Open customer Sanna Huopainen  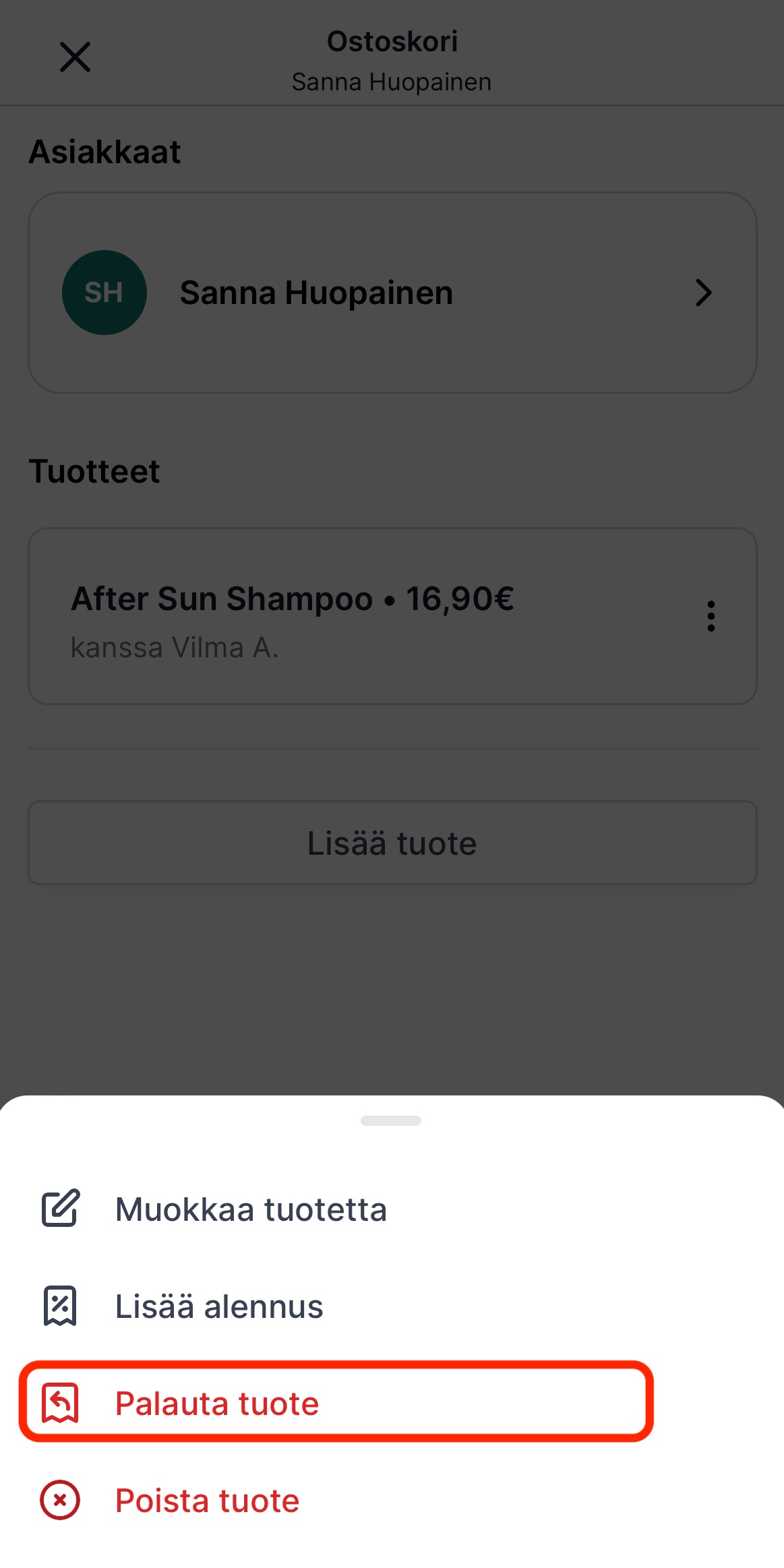point(392,293)
